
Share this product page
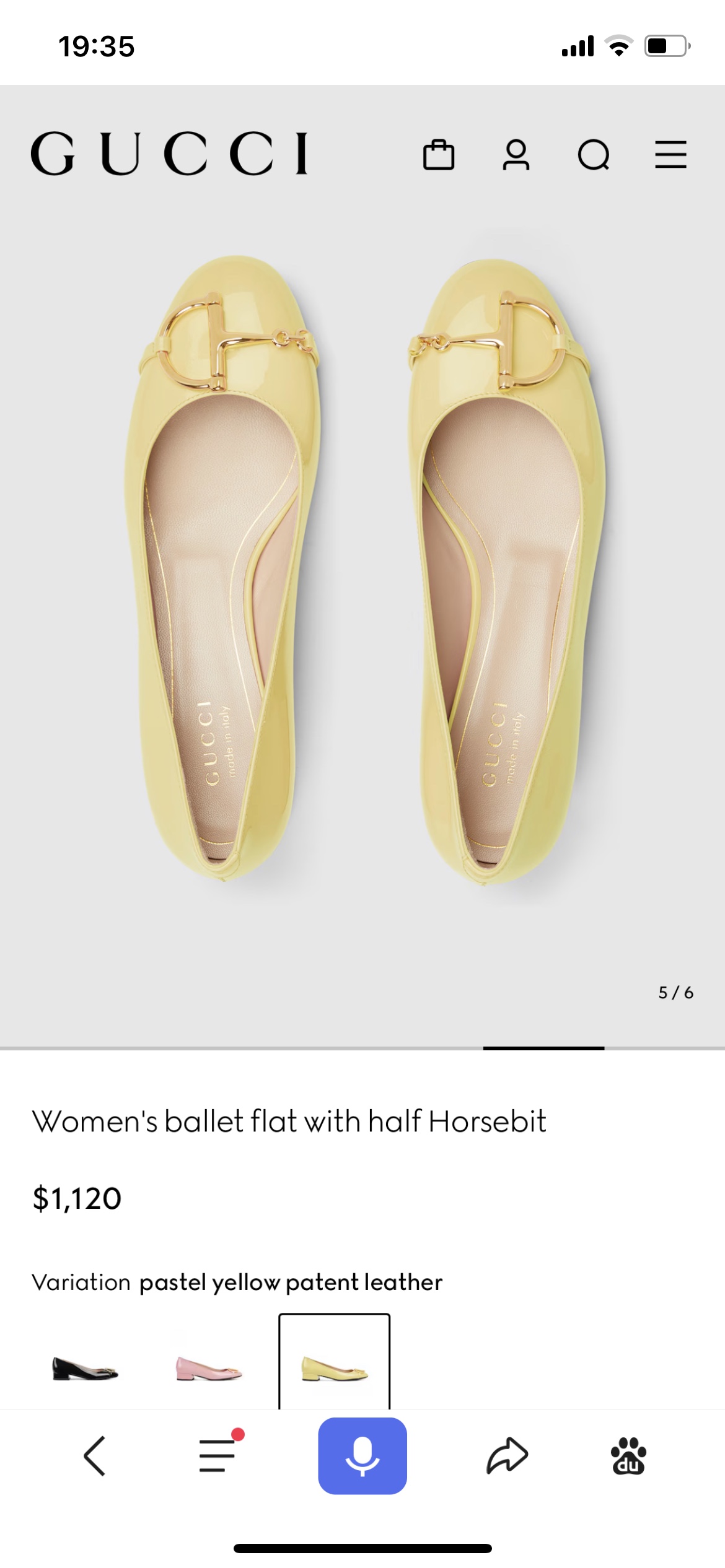507,1455
